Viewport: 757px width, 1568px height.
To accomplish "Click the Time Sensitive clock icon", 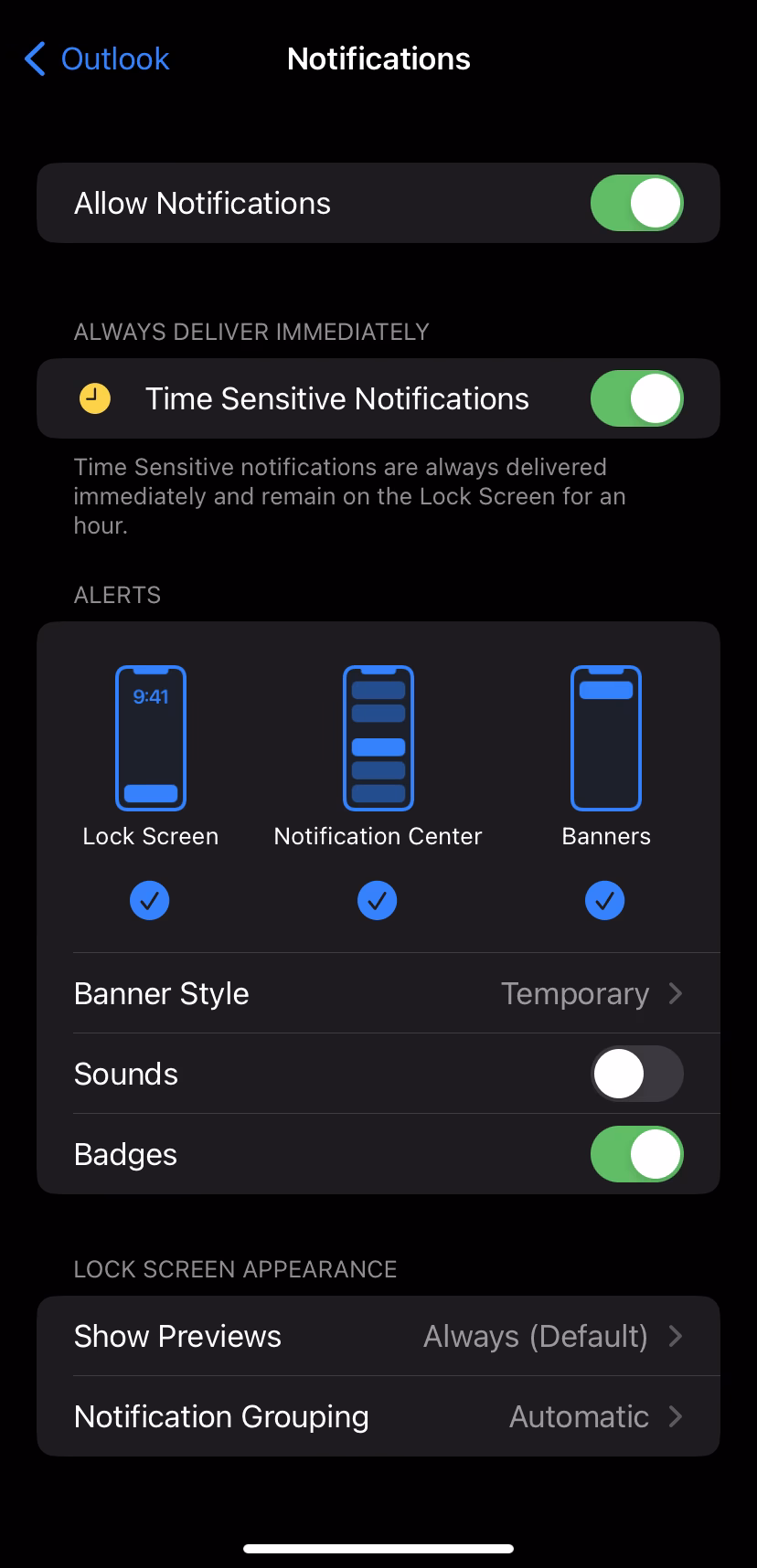I will pyautogui.click(x=92, y=398).
